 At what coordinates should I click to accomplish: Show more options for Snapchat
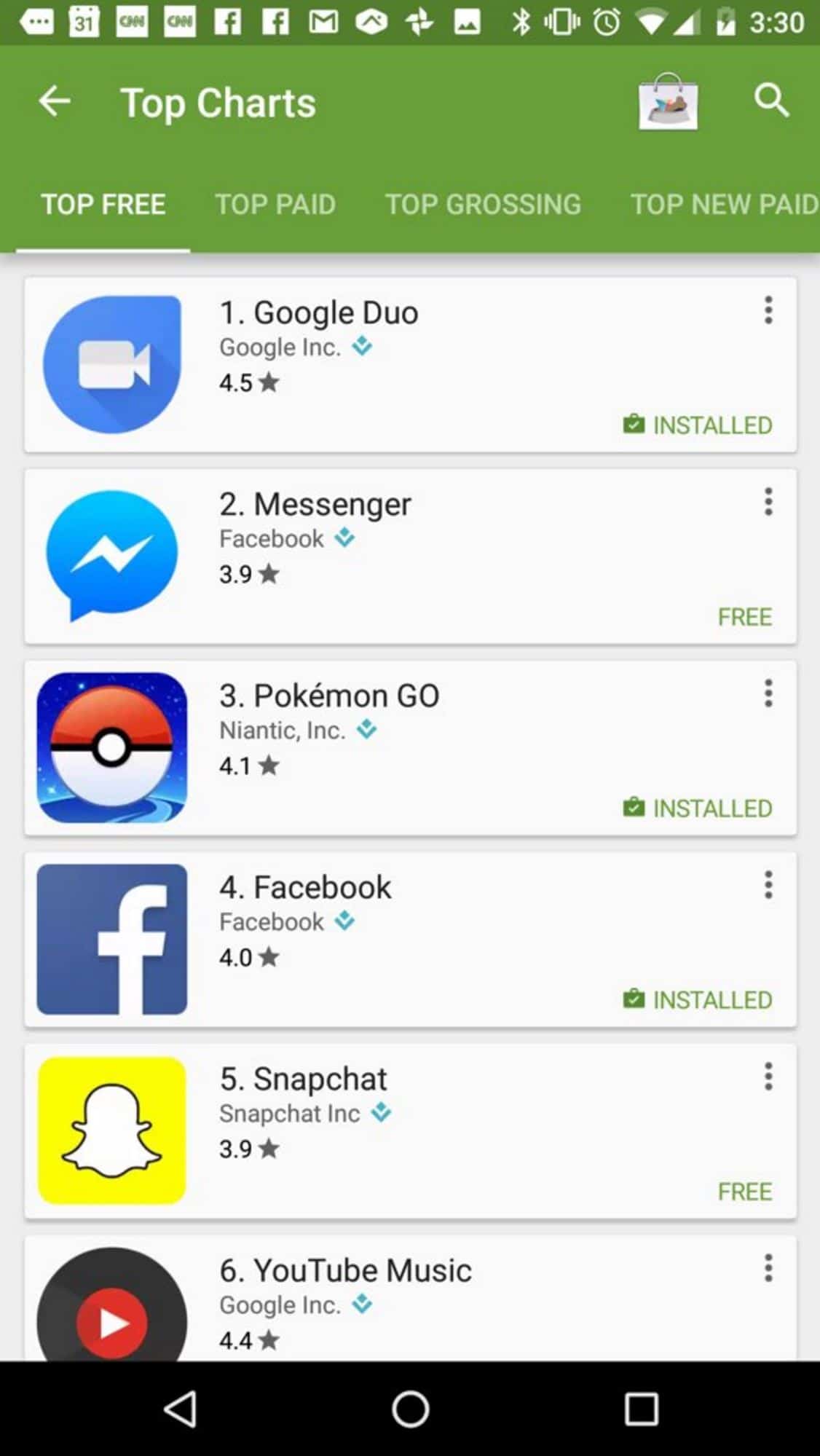coord(768,1077)
